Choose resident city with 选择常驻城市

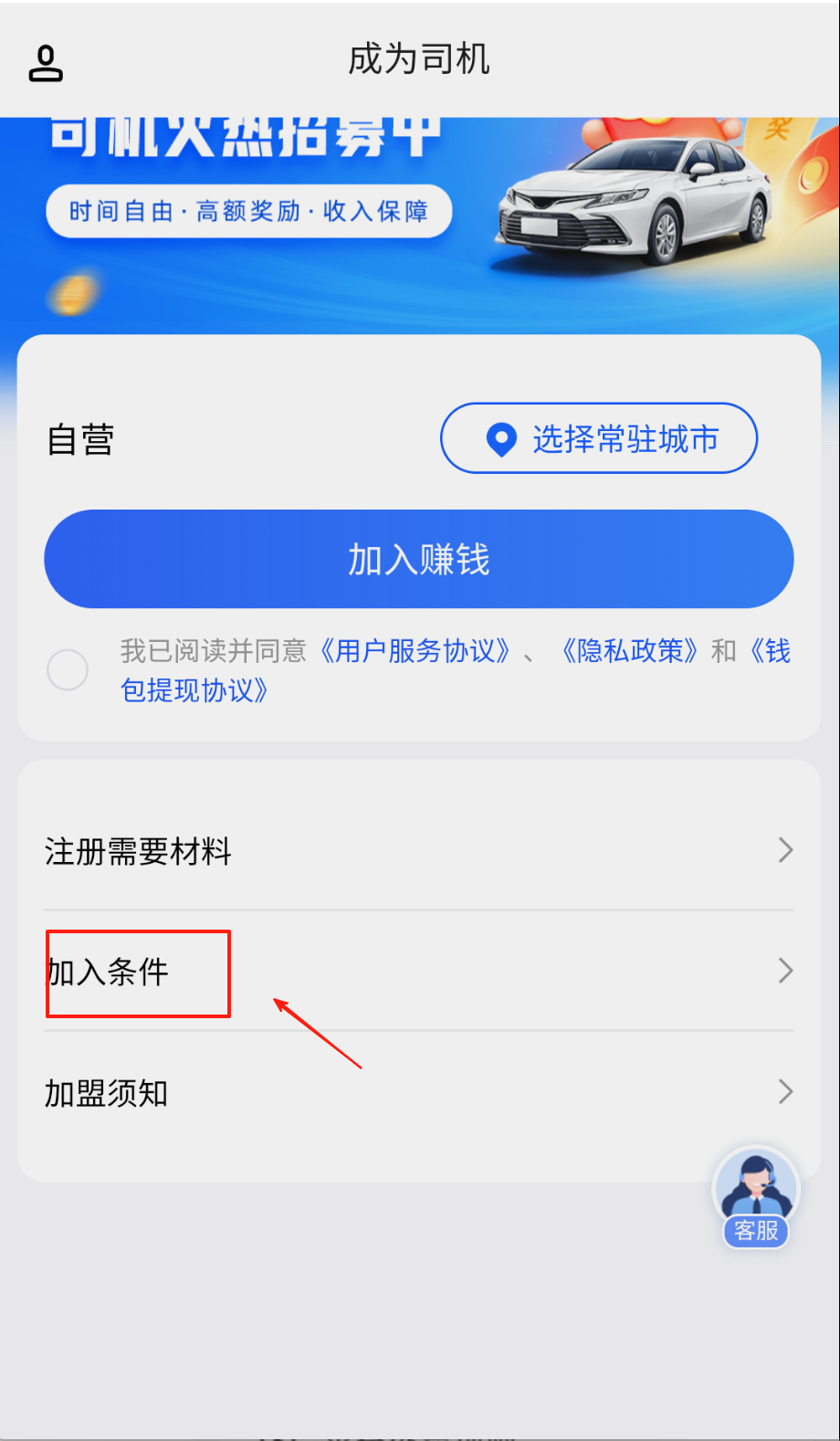[599, 438]
